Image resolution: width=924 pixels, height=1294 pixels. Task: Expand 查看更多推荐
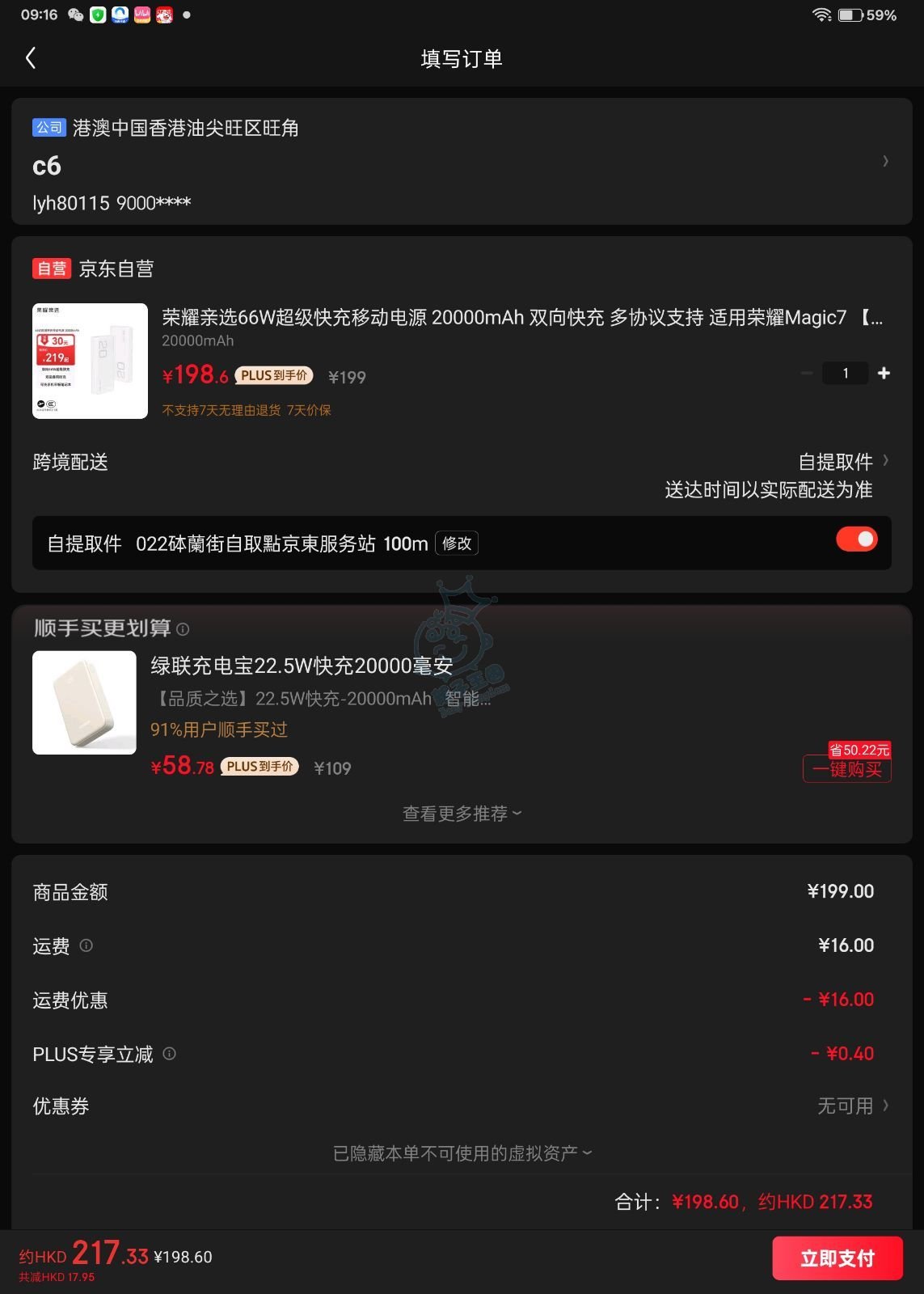point(462,814)
